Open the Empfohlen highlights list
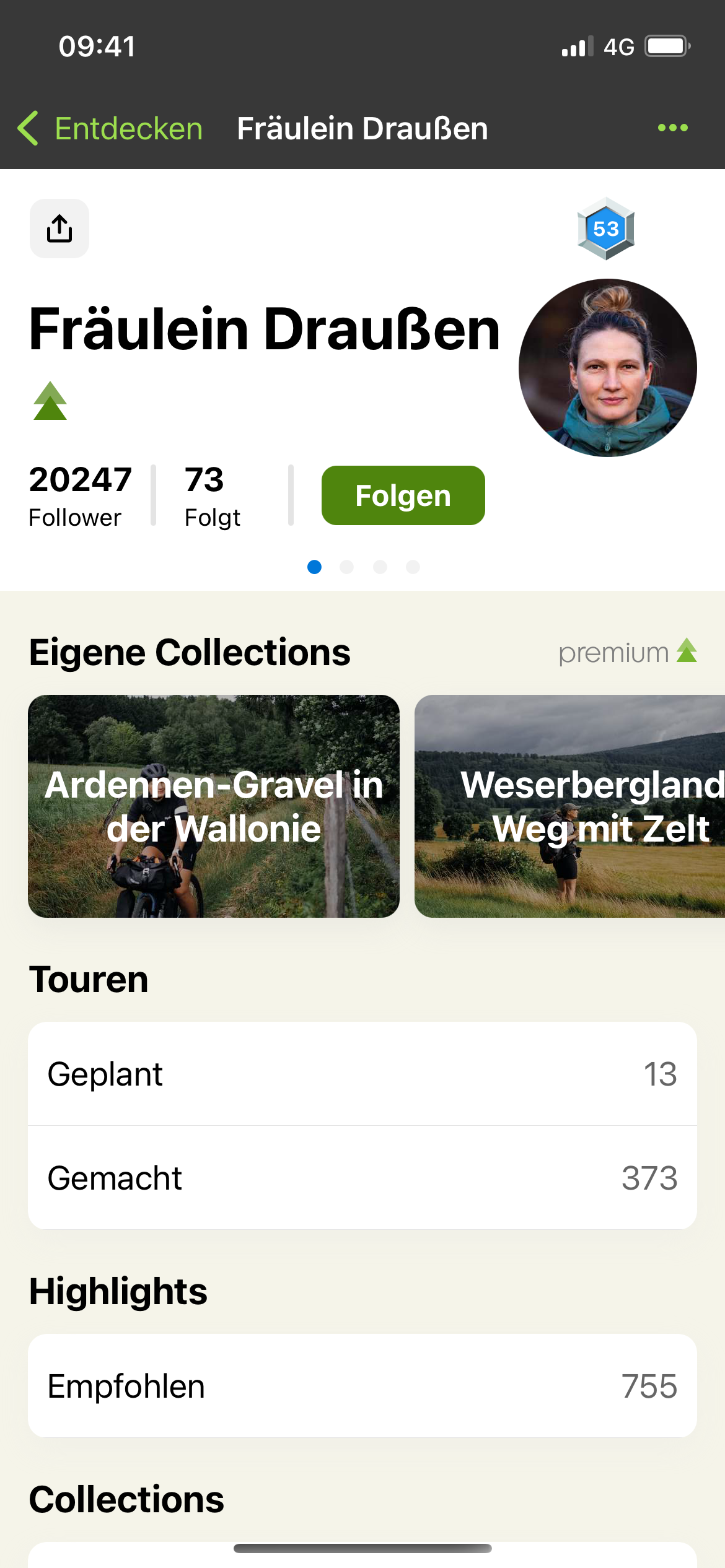 (x=362, y=1387)
